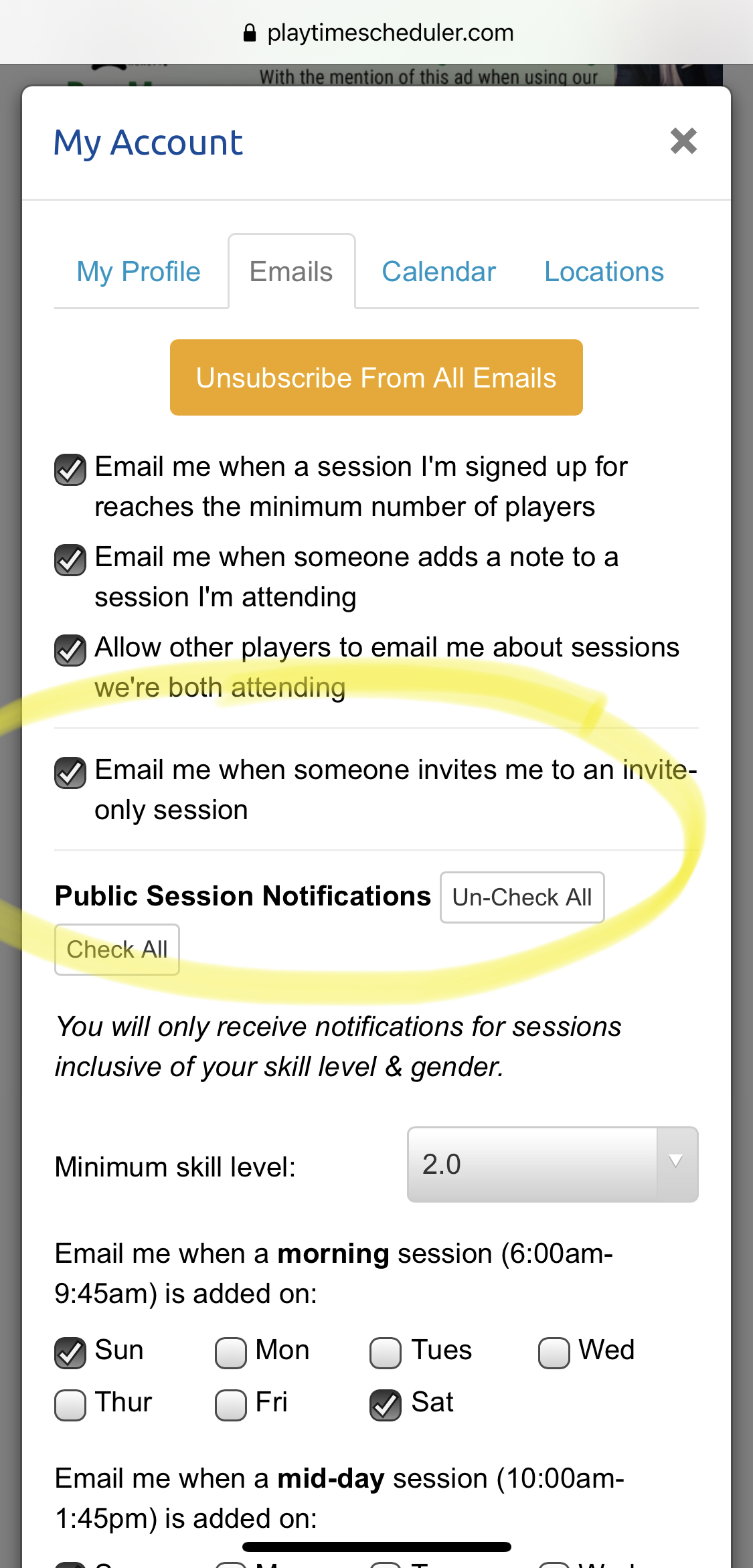The image size is (753, 1568).
Task: Go to the Locations tab
Action: pyautogui.click(x=604, y=272)
